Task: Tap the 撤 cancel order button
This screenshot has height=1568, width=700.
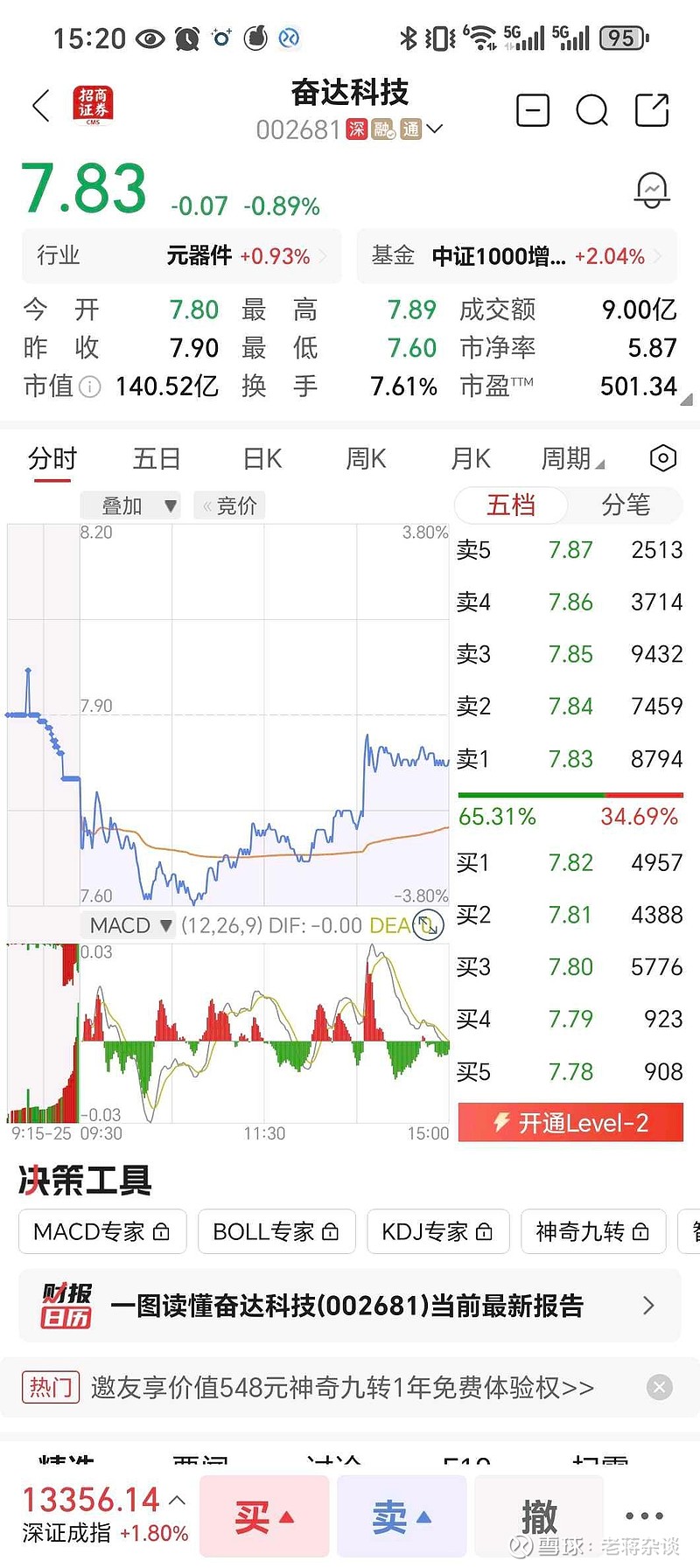Action: click(x=539, y=1516)
